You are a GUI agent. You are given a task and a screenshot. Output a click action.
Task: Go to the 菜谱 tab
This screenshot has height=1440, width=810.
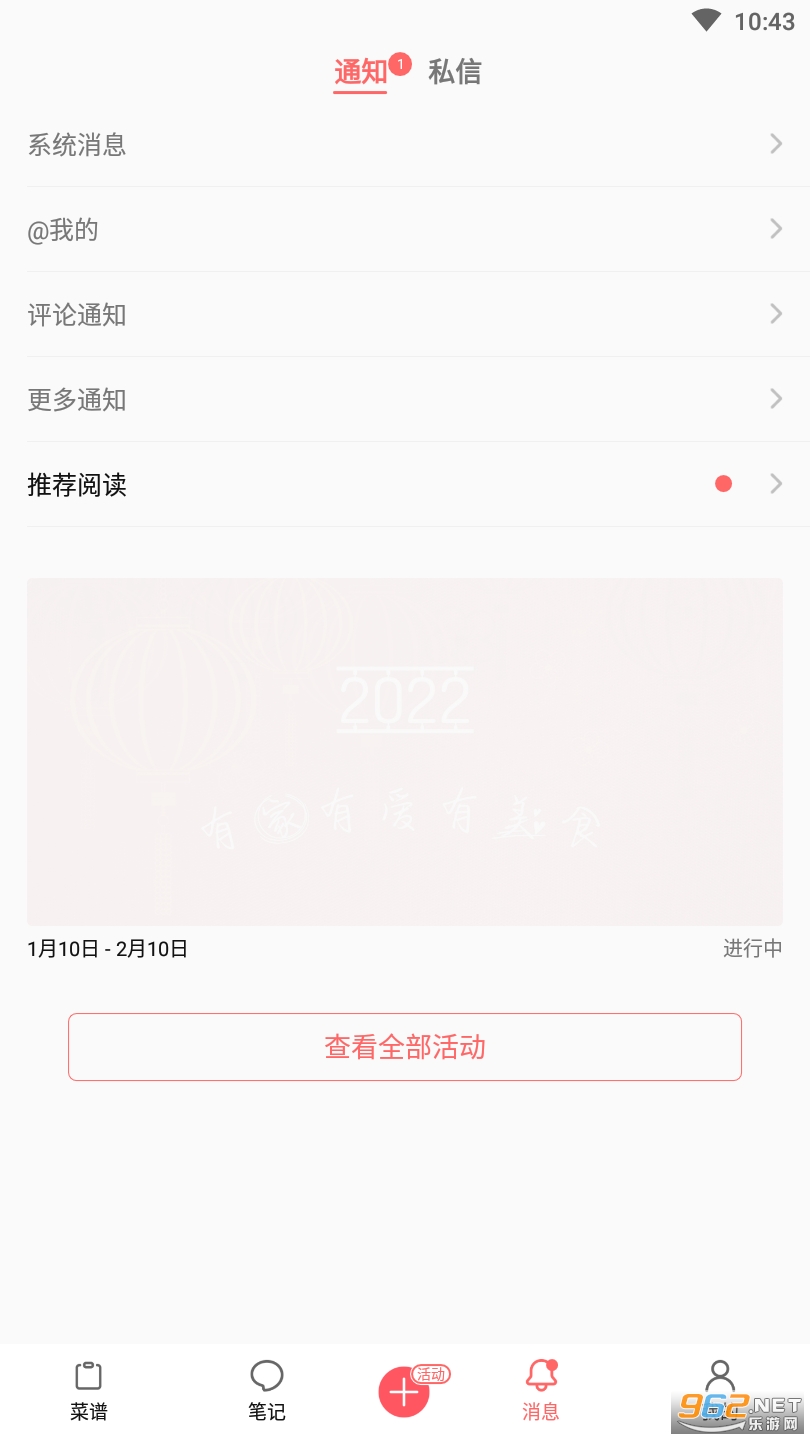(x=89, y=1390)
